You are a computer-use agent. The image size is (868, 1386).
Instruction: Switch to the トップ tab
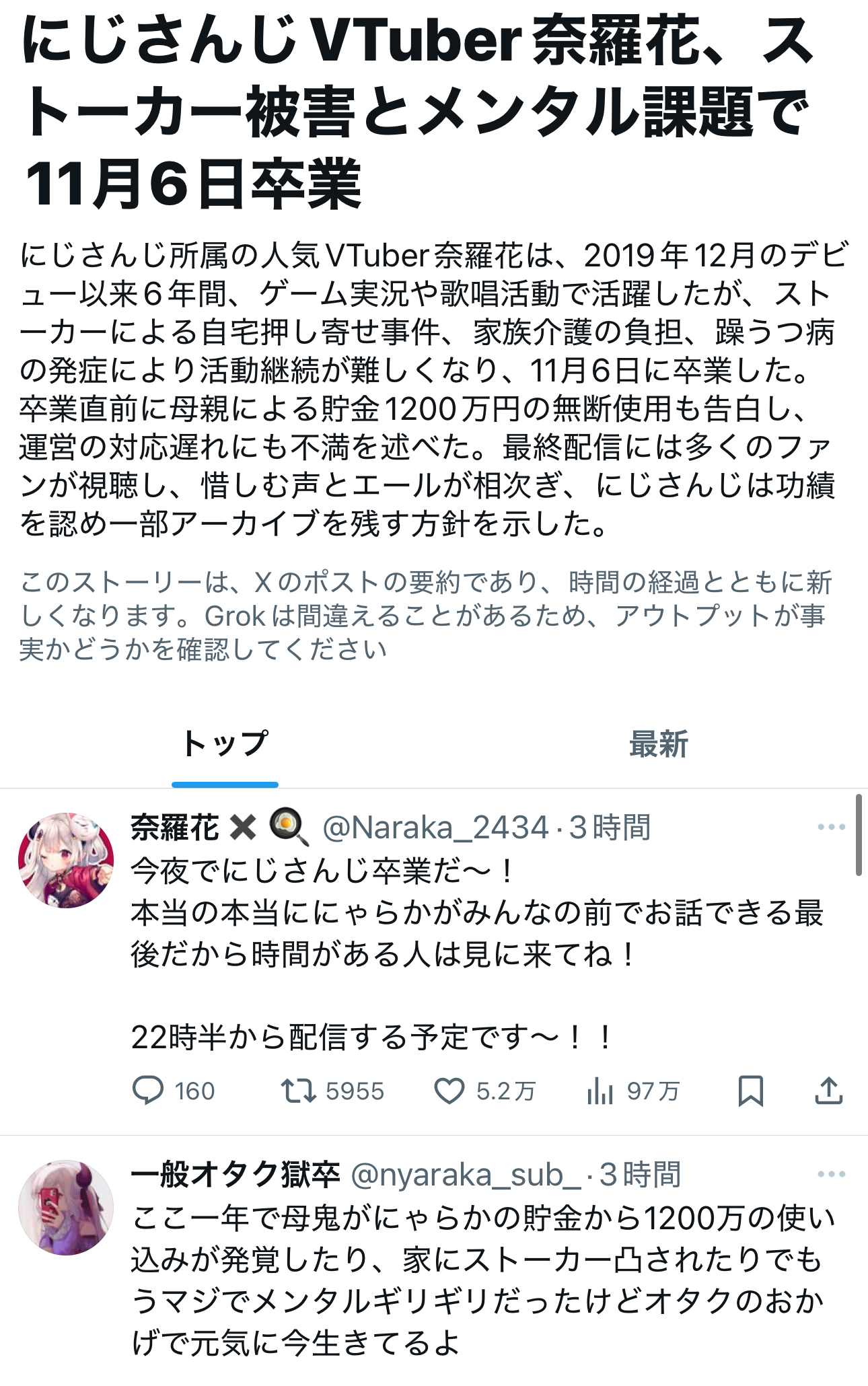[x=225, y=744]
